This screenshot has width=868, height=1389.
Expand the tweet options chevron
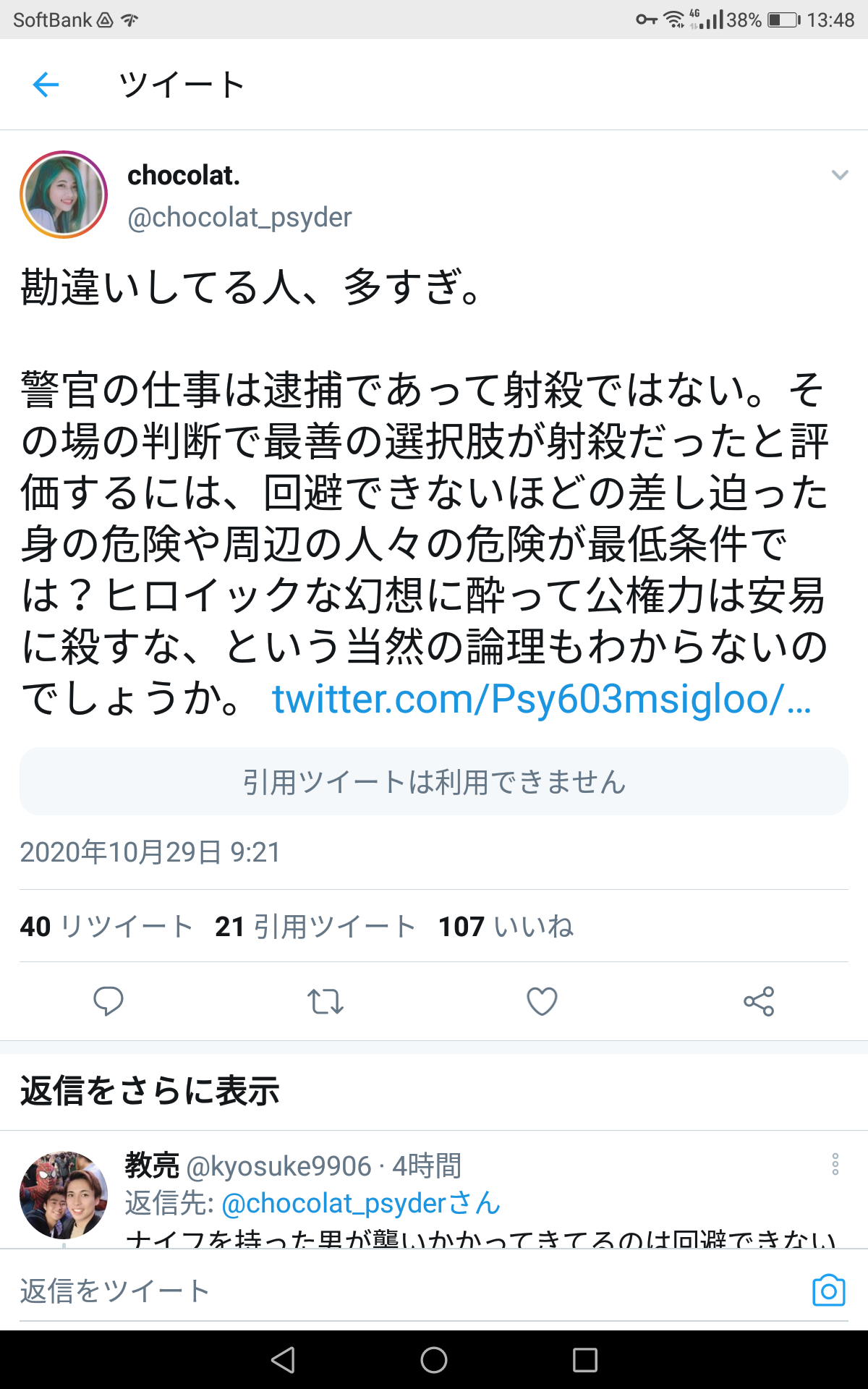pyautogui.click(x=839, y=175)
